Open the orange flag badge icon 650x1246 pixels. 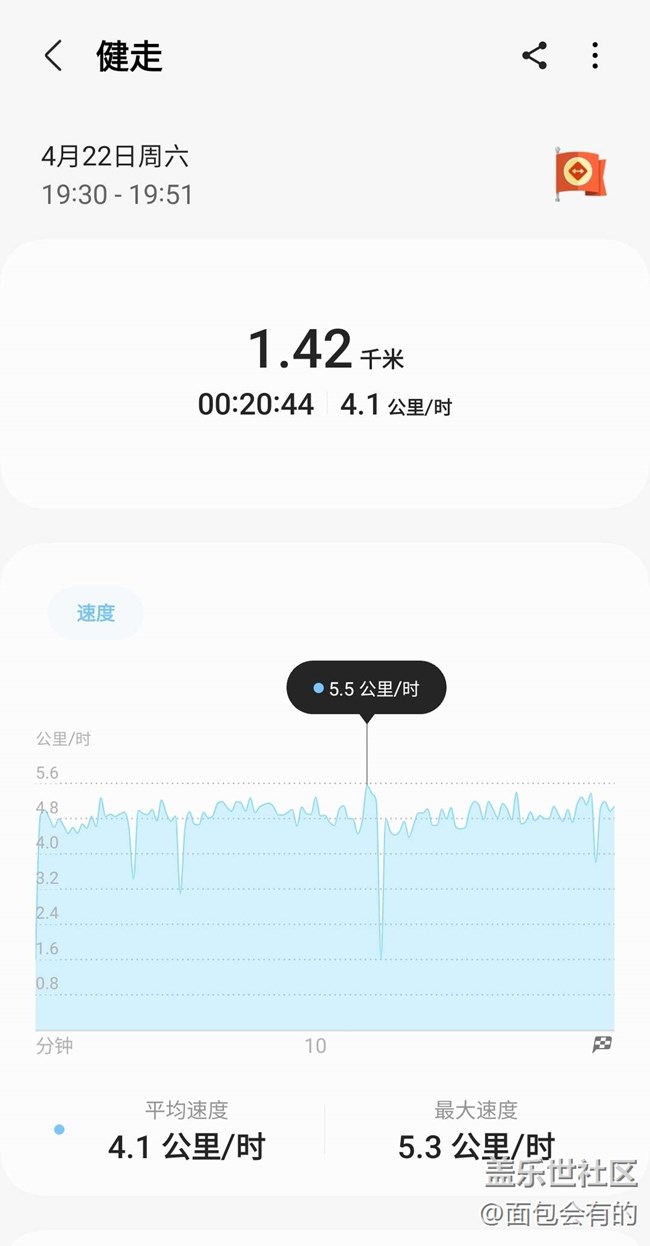tap(580, 175)
